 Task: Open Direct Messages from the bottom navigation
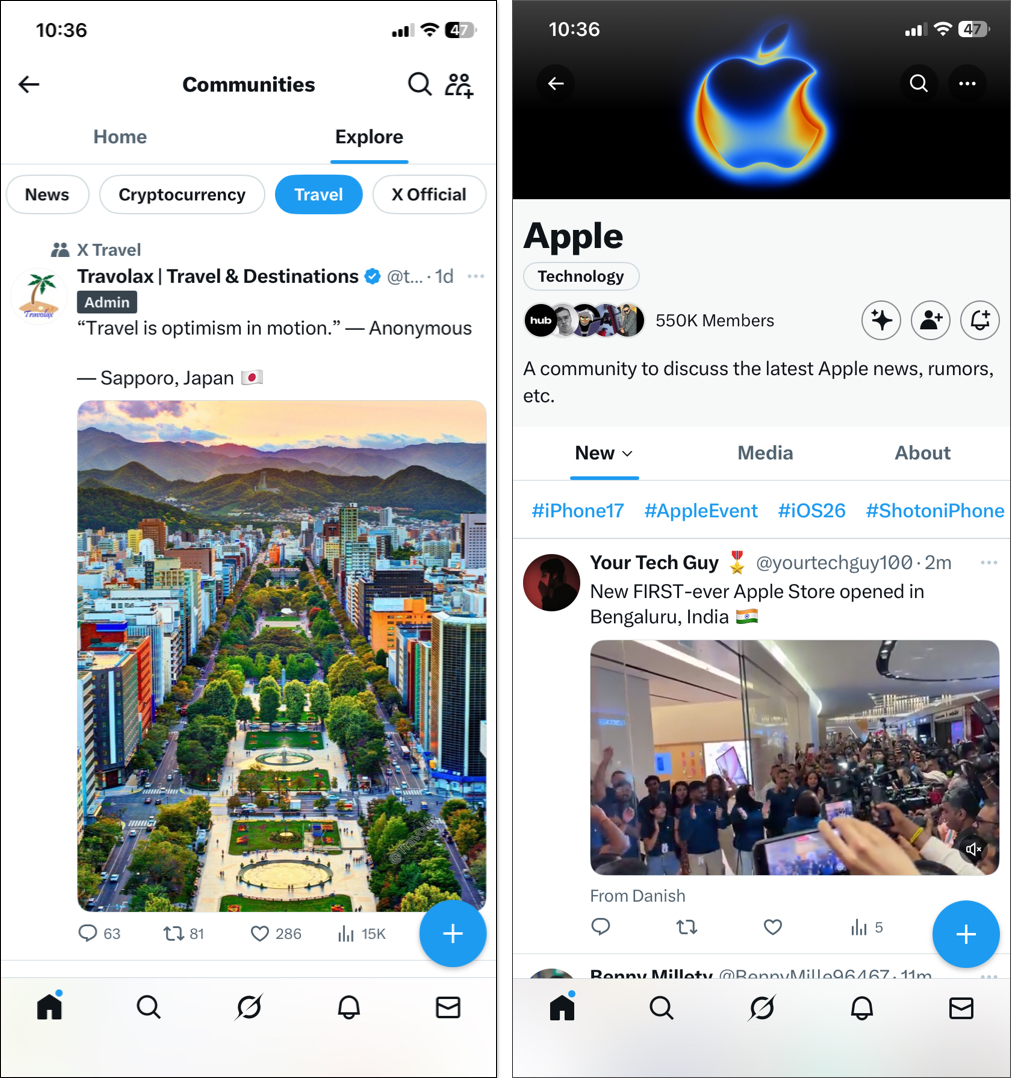pos(447,1007)
